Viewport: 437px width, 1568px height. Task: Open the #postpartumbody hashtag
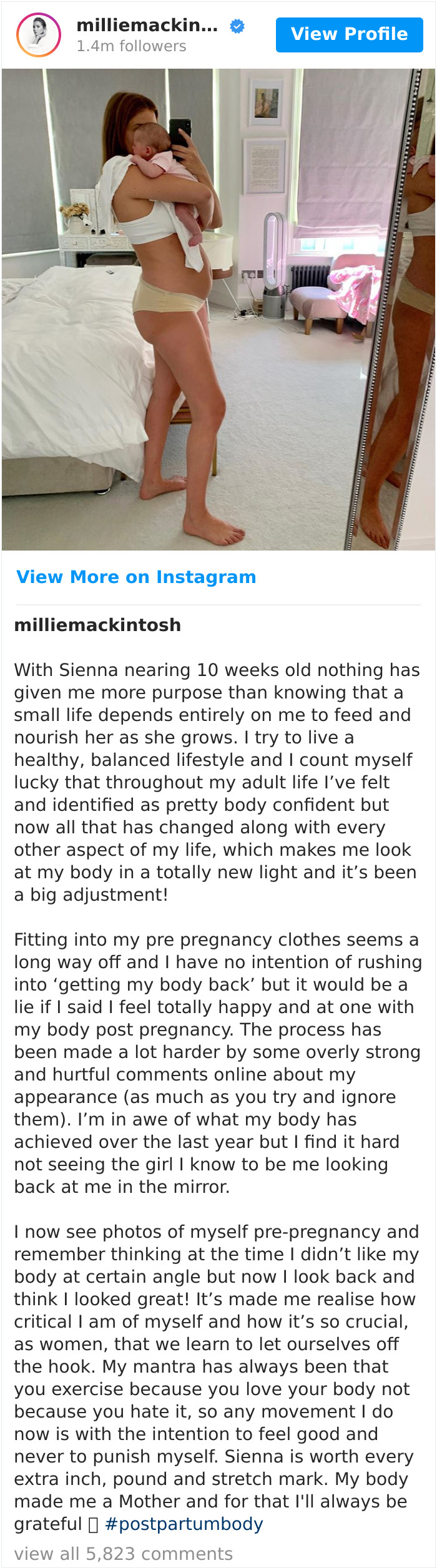pos(184,1524)
